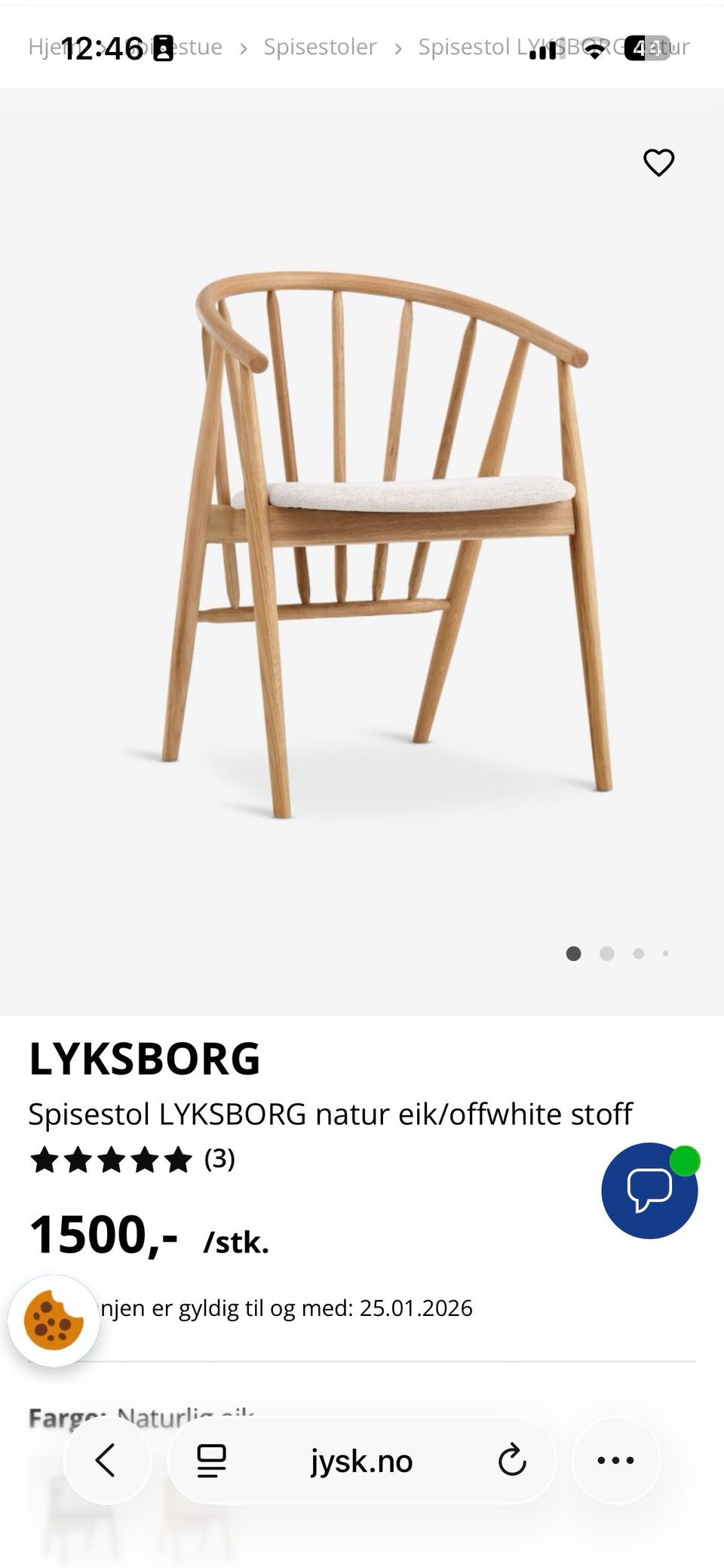Screen dimensions: 724x1568
Task: Open the Spisestoler breadcrumb category
Action: tap(319, 47)
